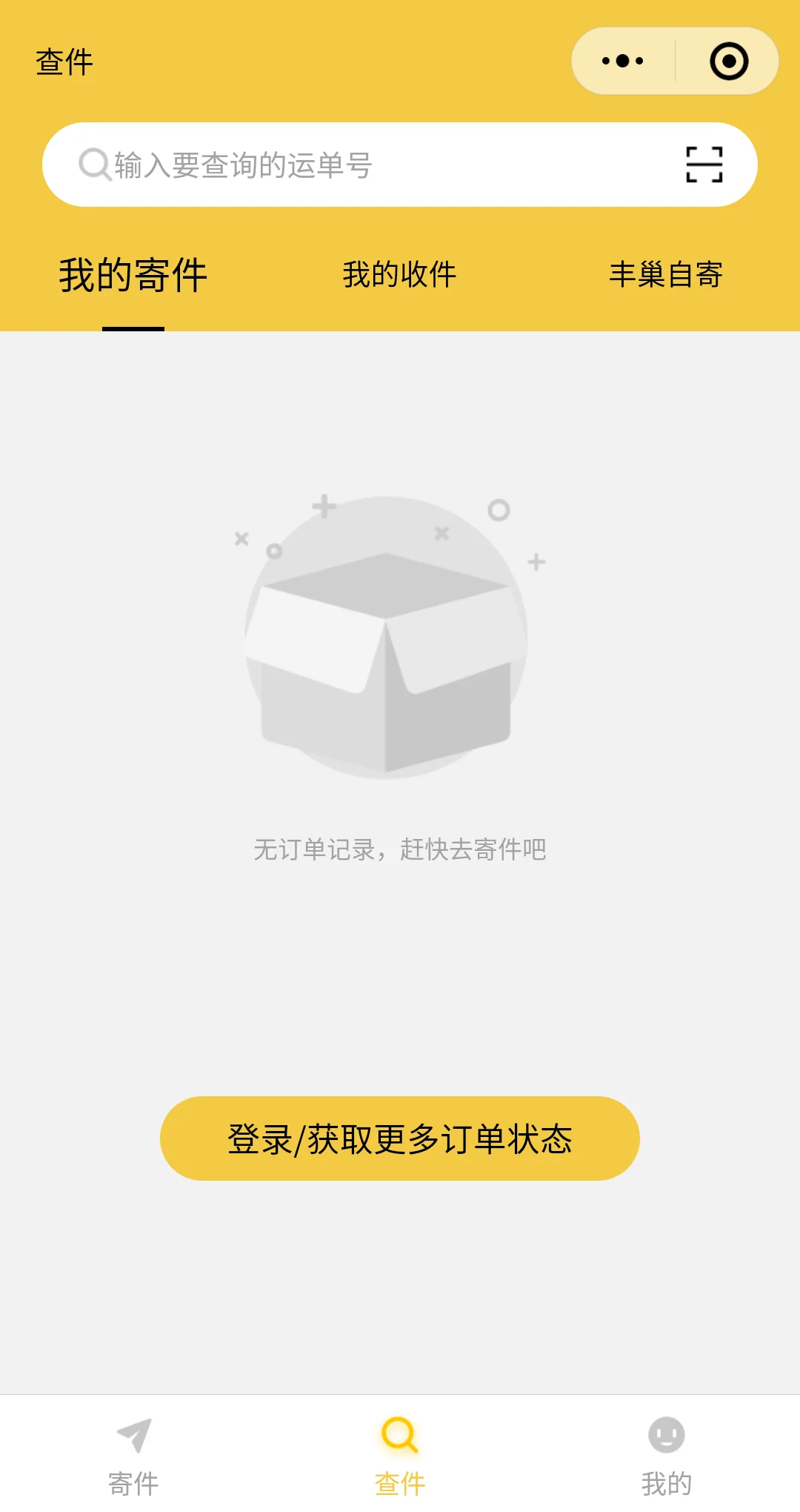This screenshot has height=1512, width=800.
Task: Tap 登录/获取更多订单状态 button
Action: [399, 1138]
